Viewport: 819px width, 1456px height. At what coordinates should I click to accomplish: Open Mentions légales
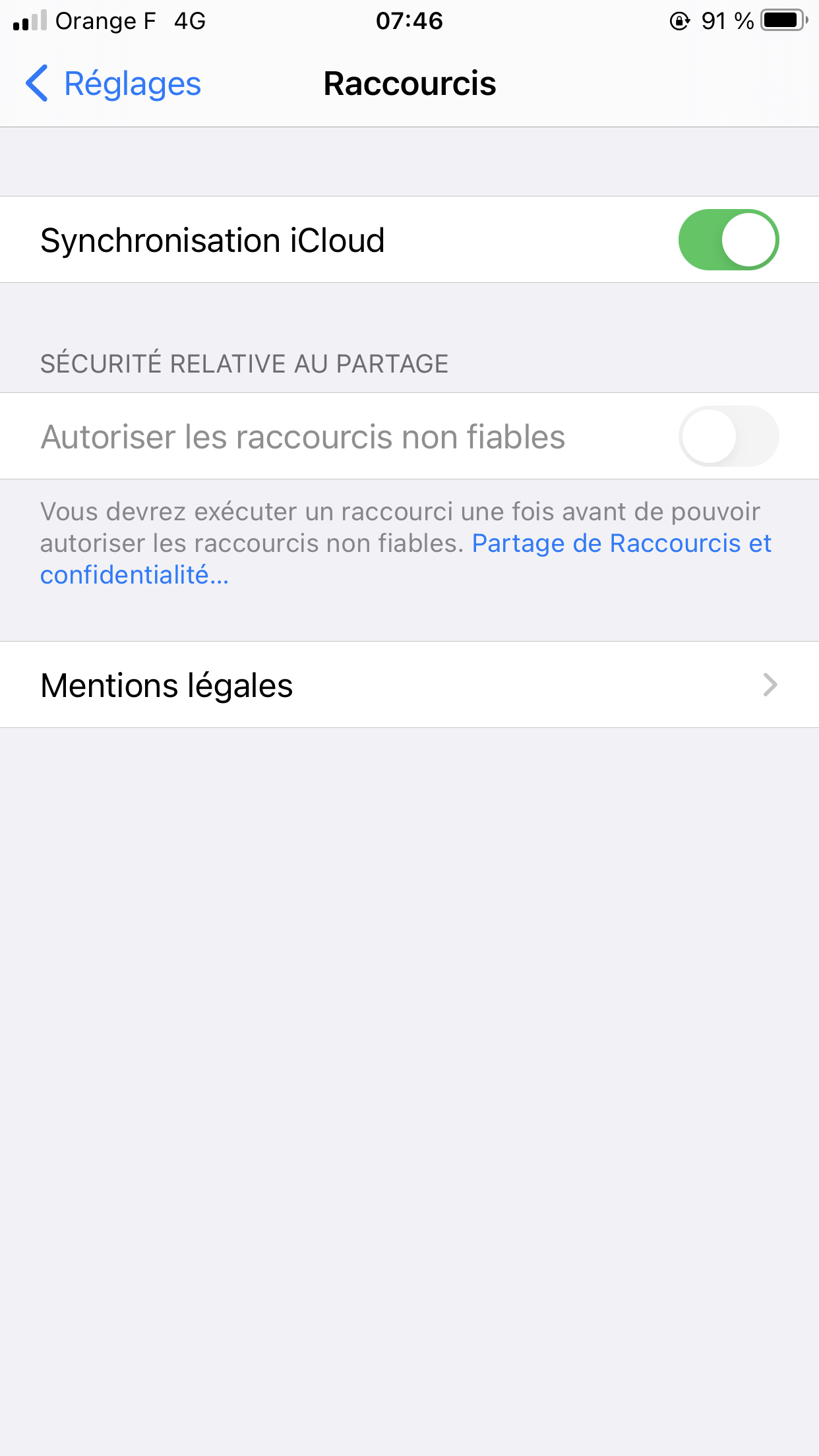[409, 685]
